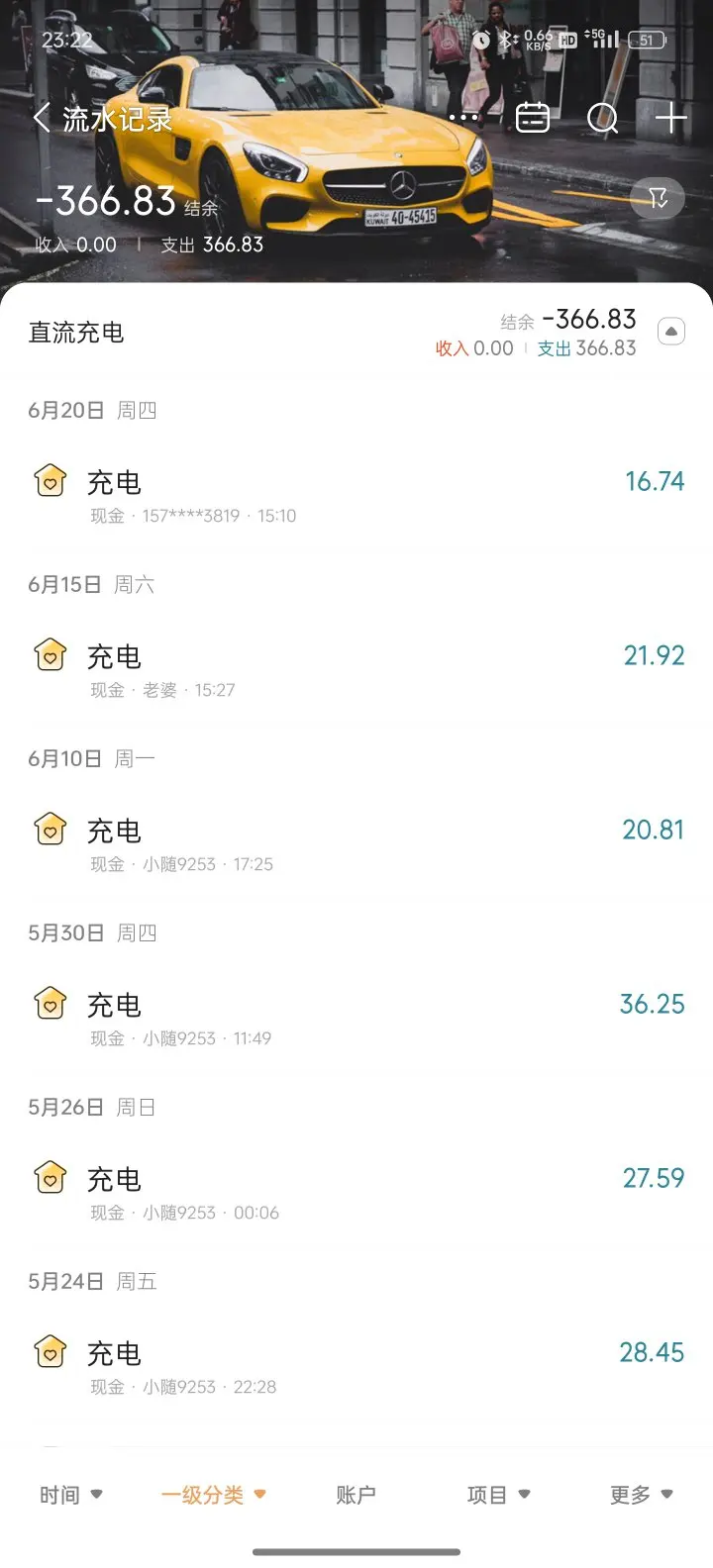Open the filter funnel button
The width and height of the screenshot is (713, 1568).
pos(658,199)
